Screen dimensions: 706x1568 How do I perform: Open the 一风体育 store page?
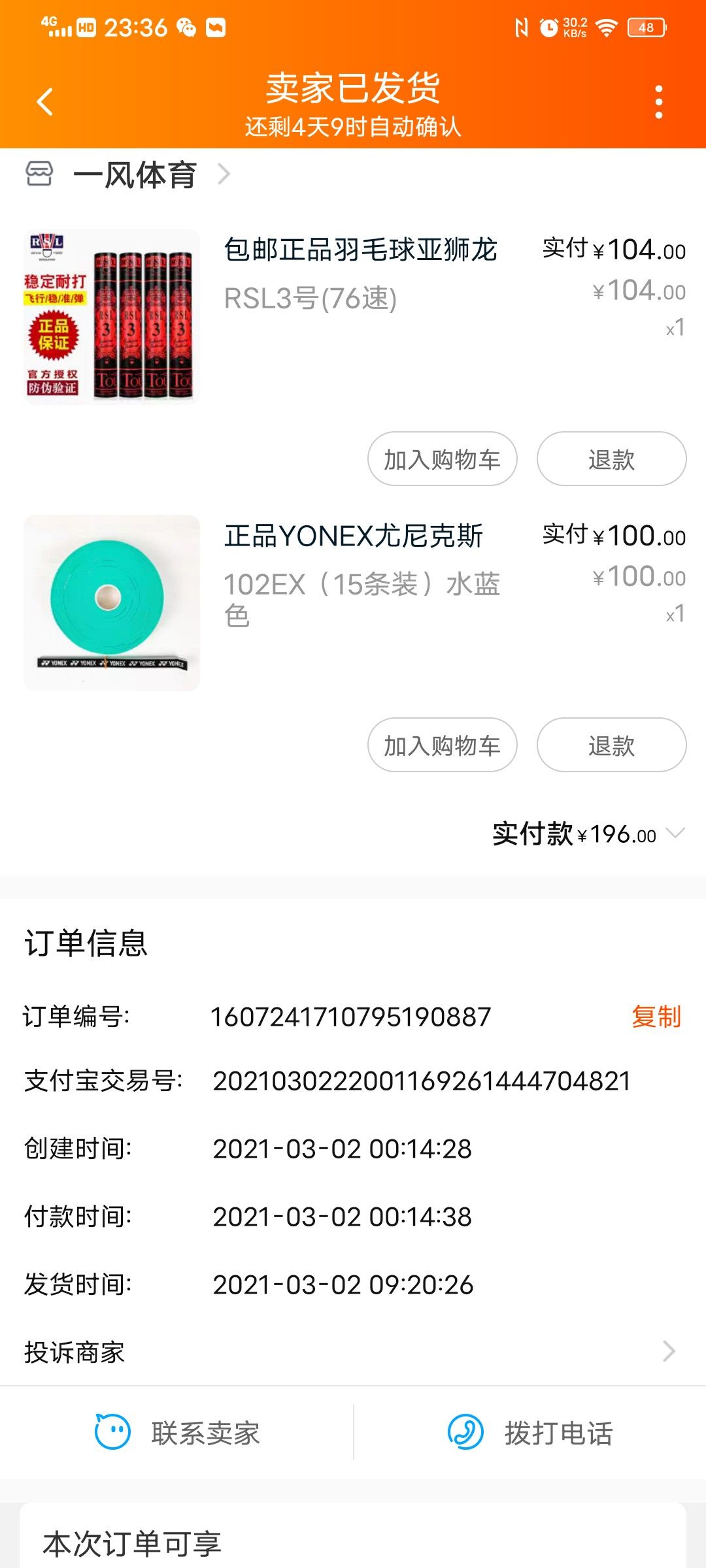[x=134, y=175]
